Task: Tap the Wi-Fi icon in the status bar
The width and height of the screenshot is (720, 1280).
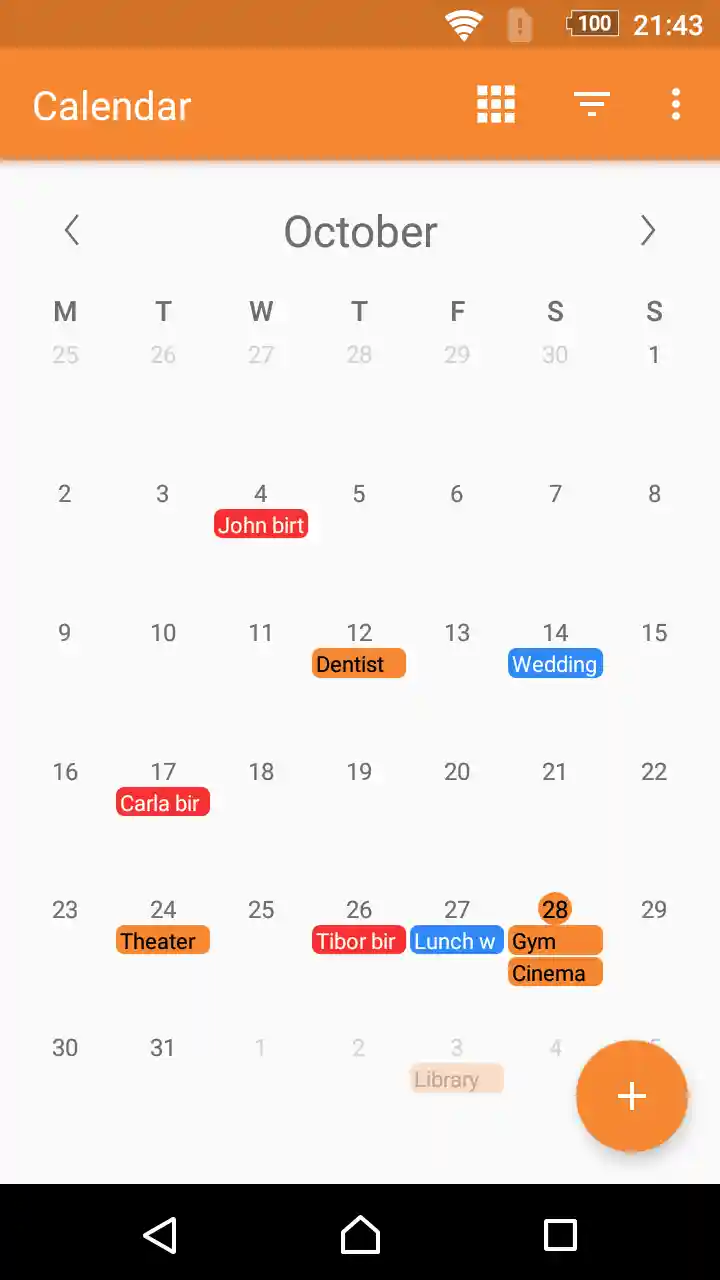Action: pos(465,23)
